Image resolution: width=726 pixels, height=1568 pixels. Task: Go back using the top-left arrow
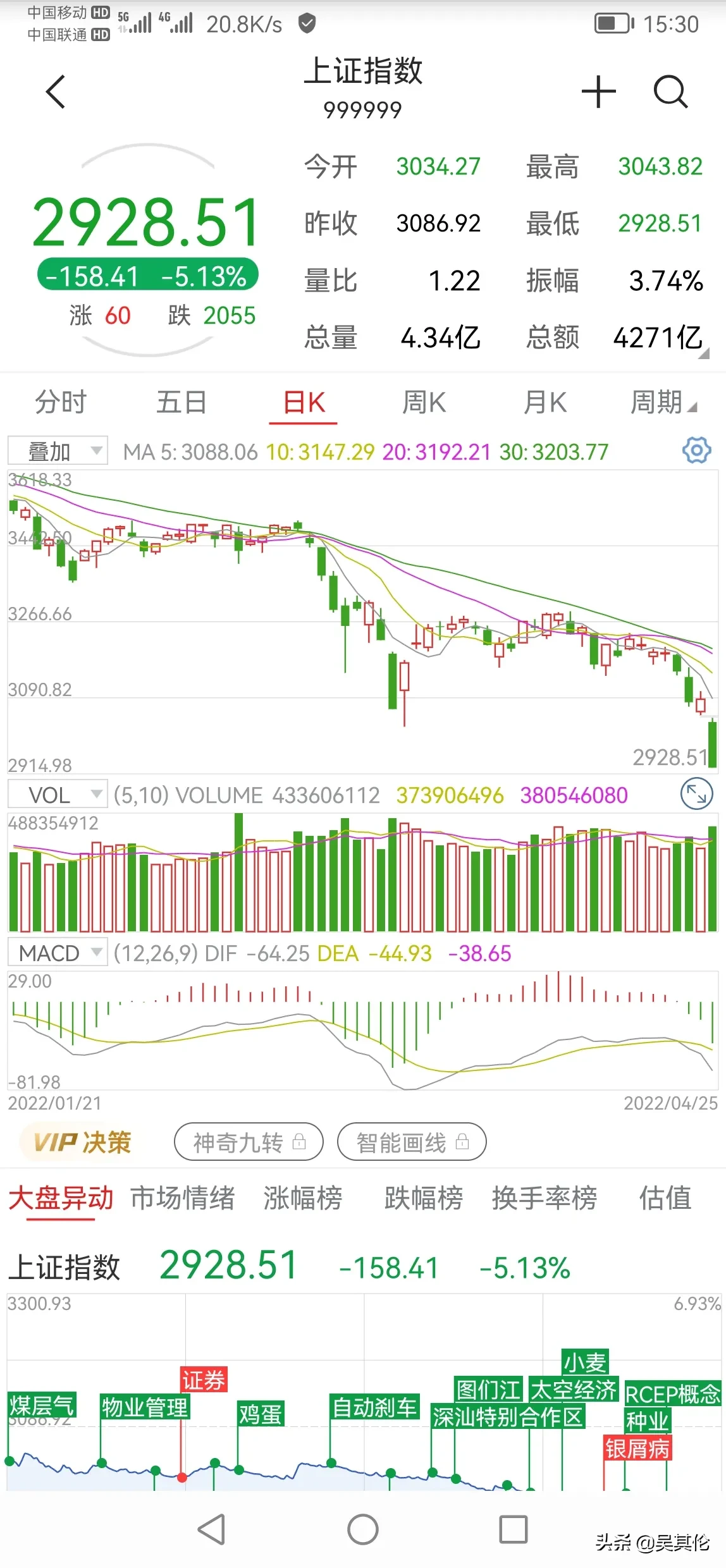(x=56, y=92)
